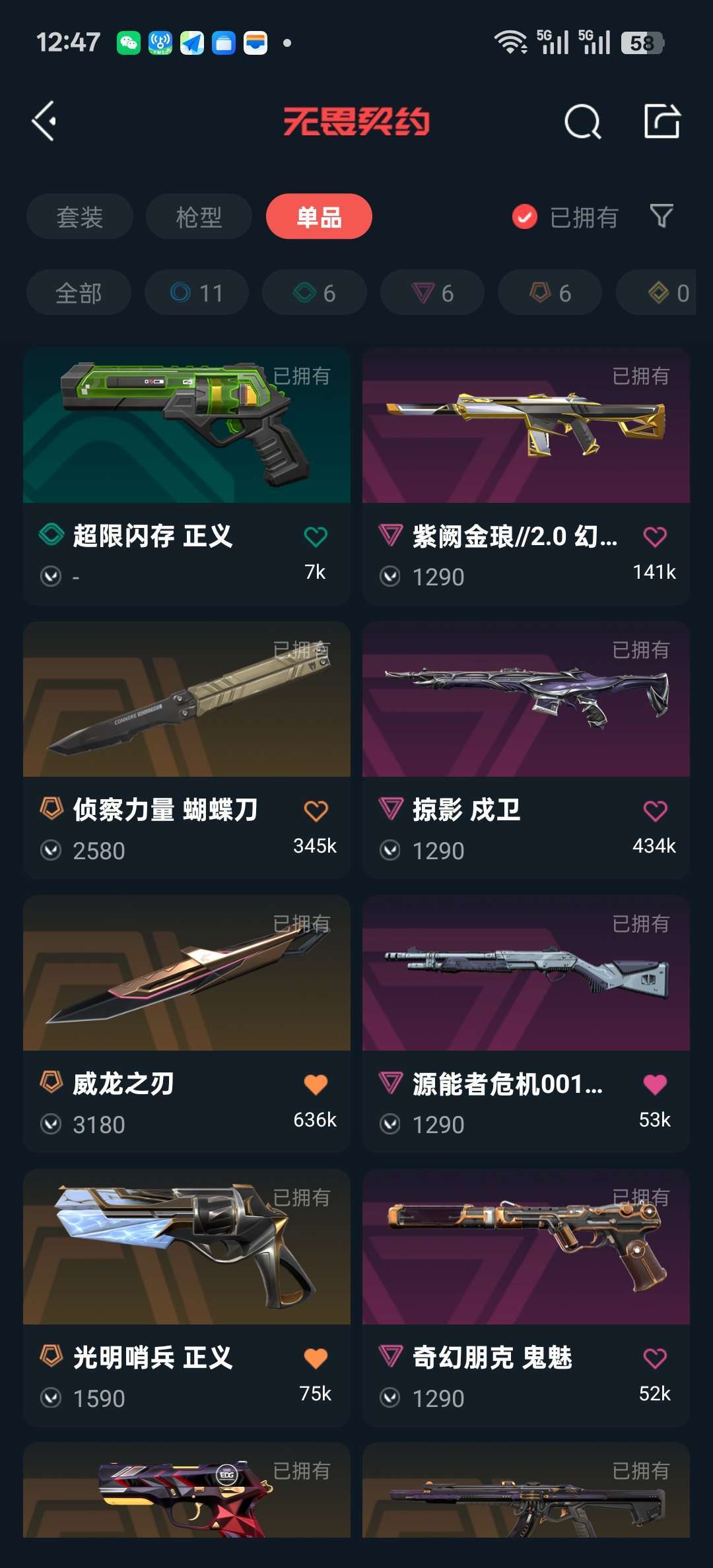Select the 全部 rarity chip
The height and width of the screenshot is (1568, 713).
(79, 292)
